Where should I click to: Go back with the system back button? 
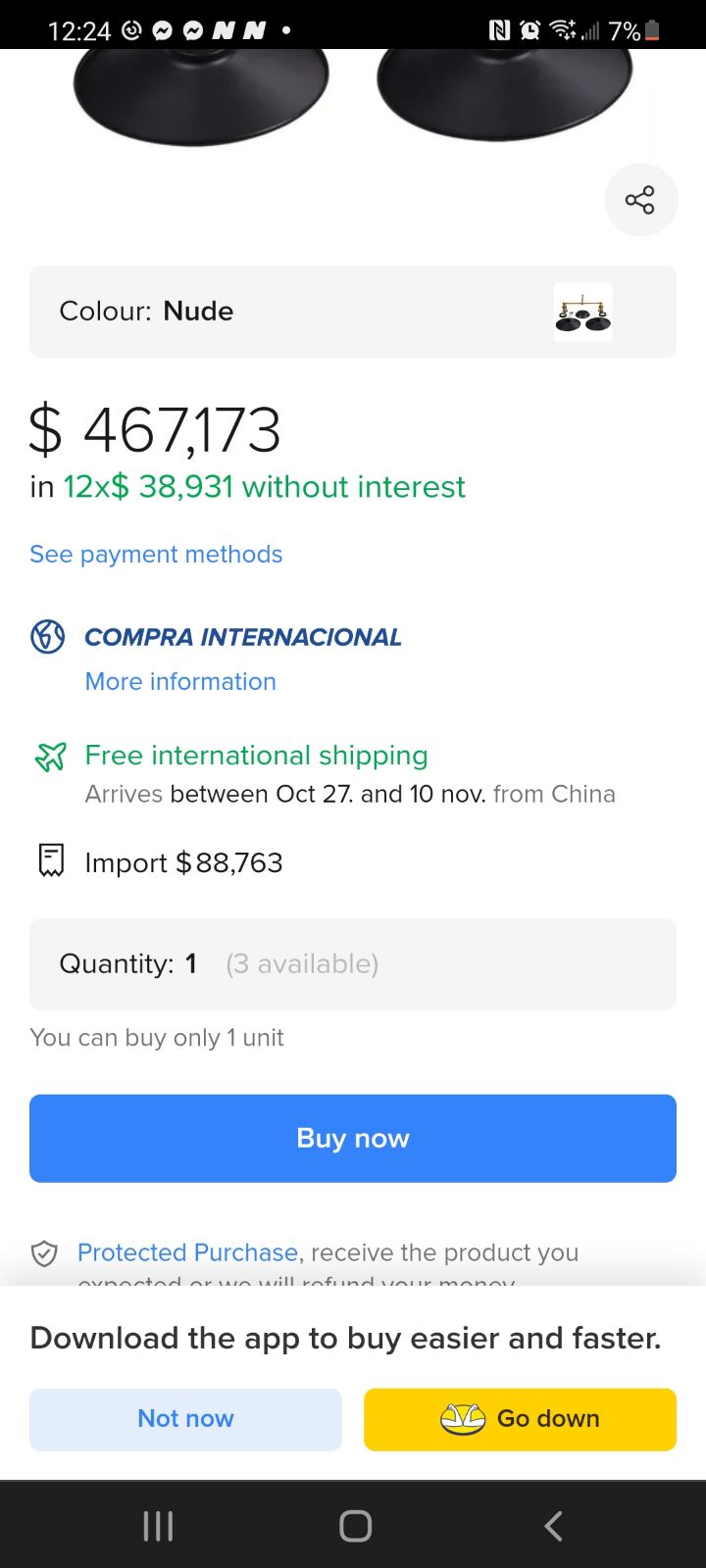(553, 1526)
